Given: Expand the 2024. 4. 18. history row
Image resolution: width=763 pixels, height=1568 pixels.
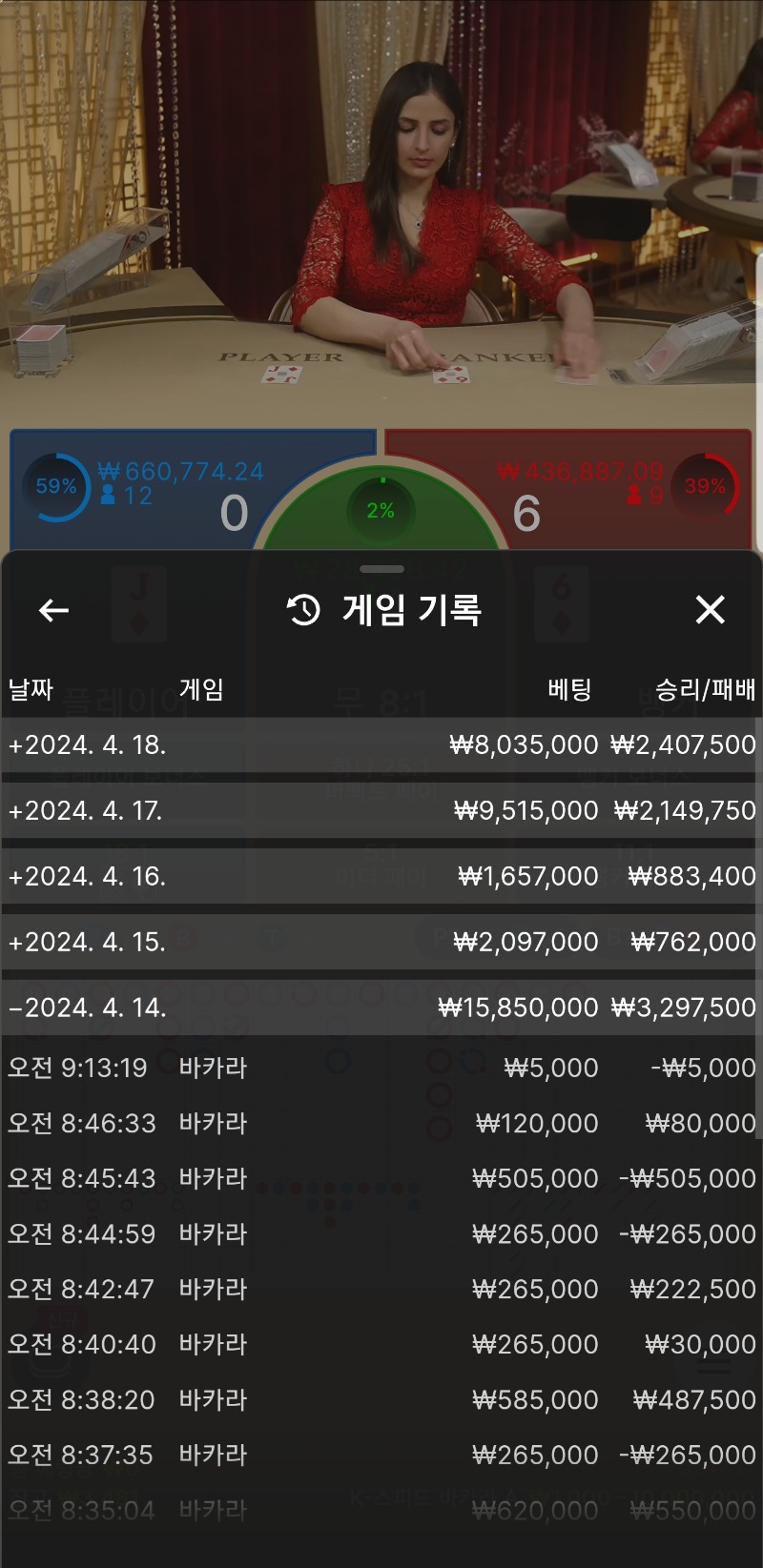Looking at the screenshot, I should [381, 744].
